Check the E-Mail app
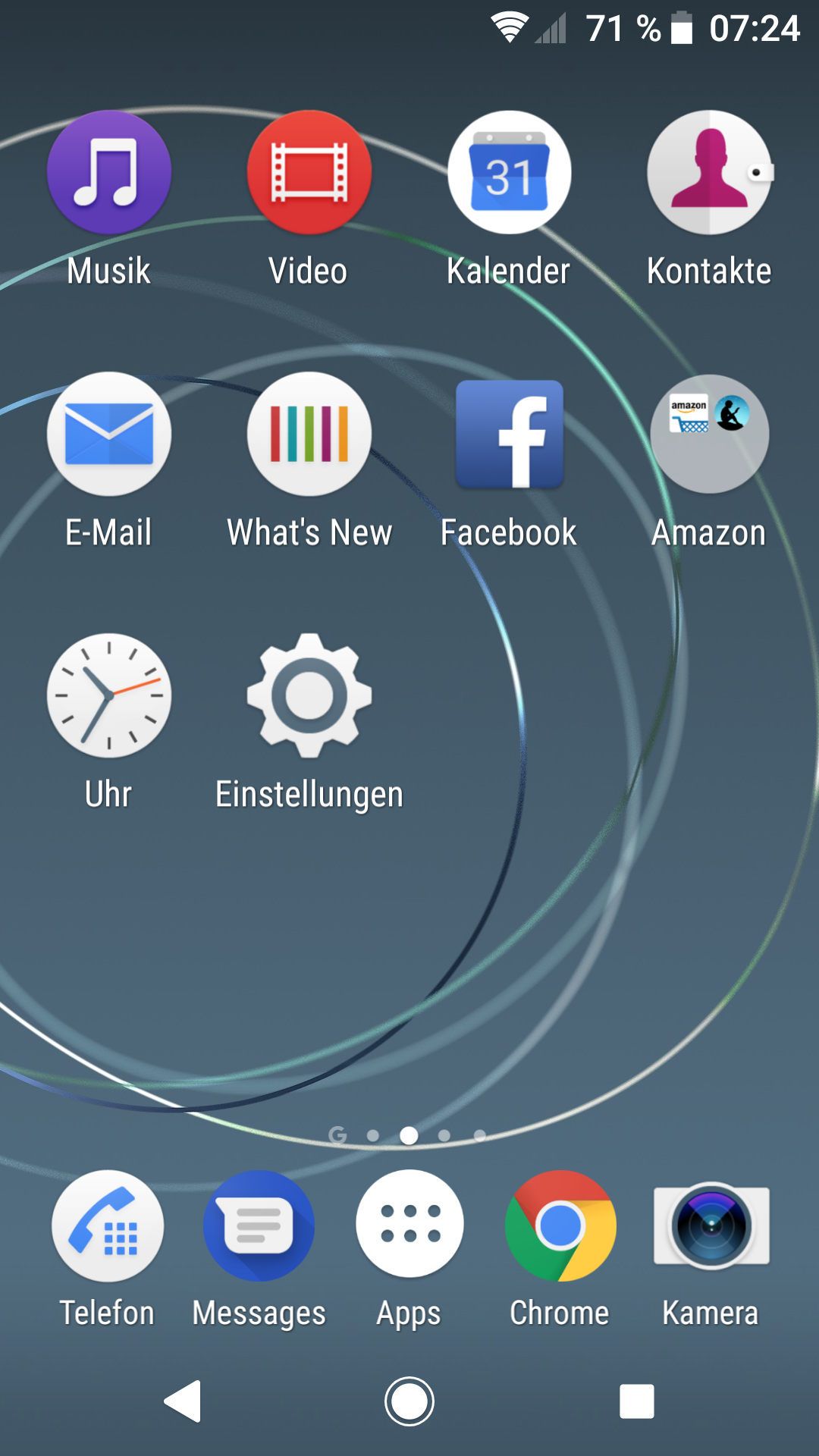The height and width of the screenshot is (1456, 819). coord(109,434)
